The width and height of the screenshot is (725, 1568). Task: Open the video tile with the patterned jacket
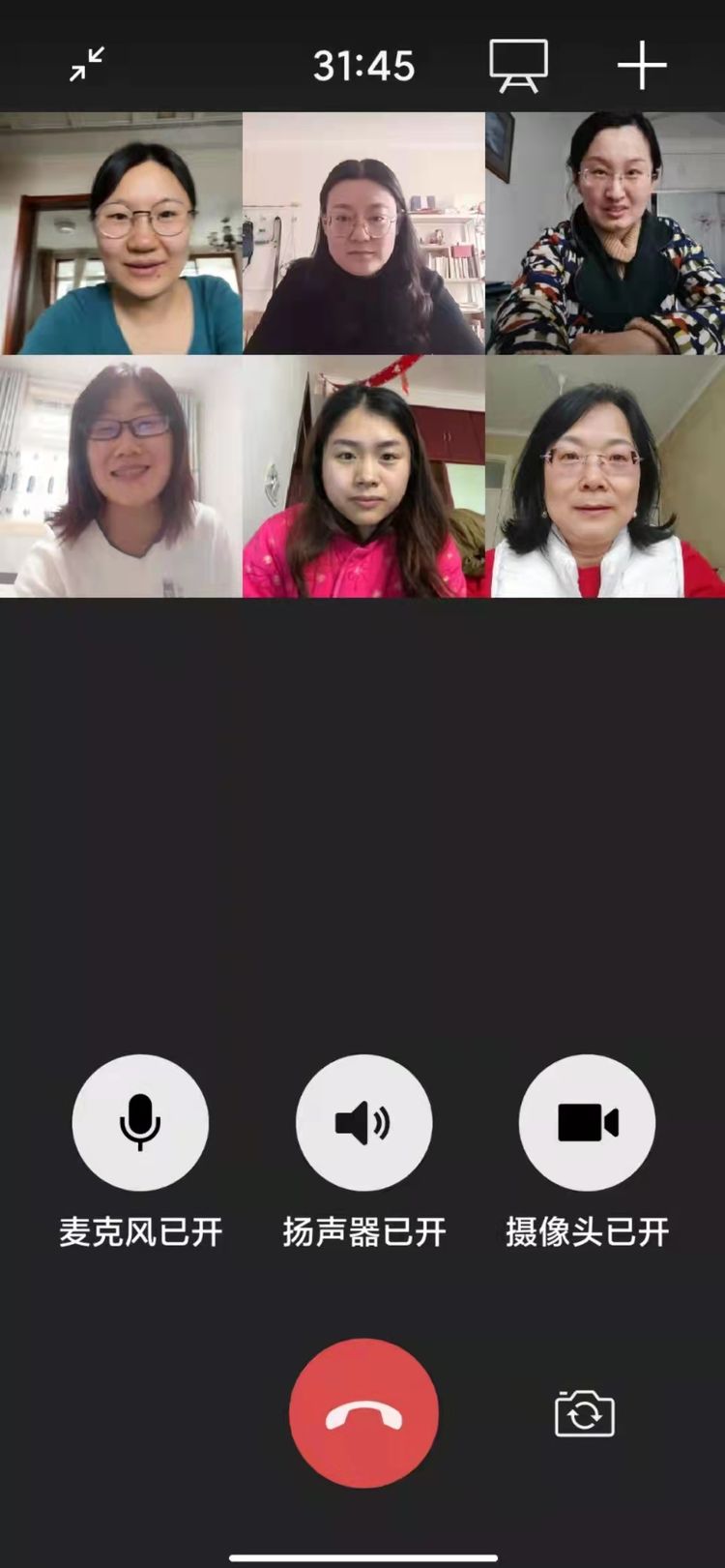pos(605,234)
